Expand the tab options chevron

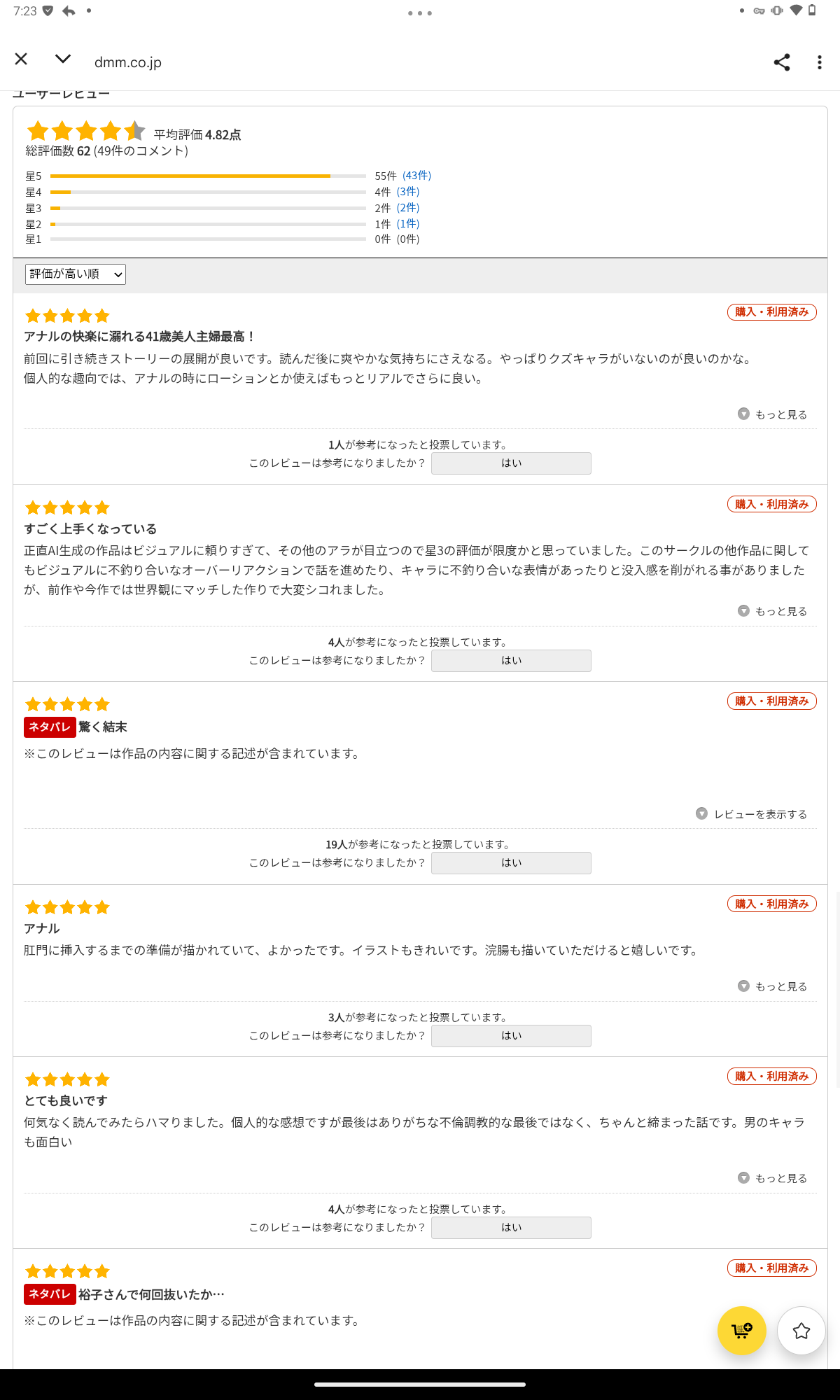63,59
